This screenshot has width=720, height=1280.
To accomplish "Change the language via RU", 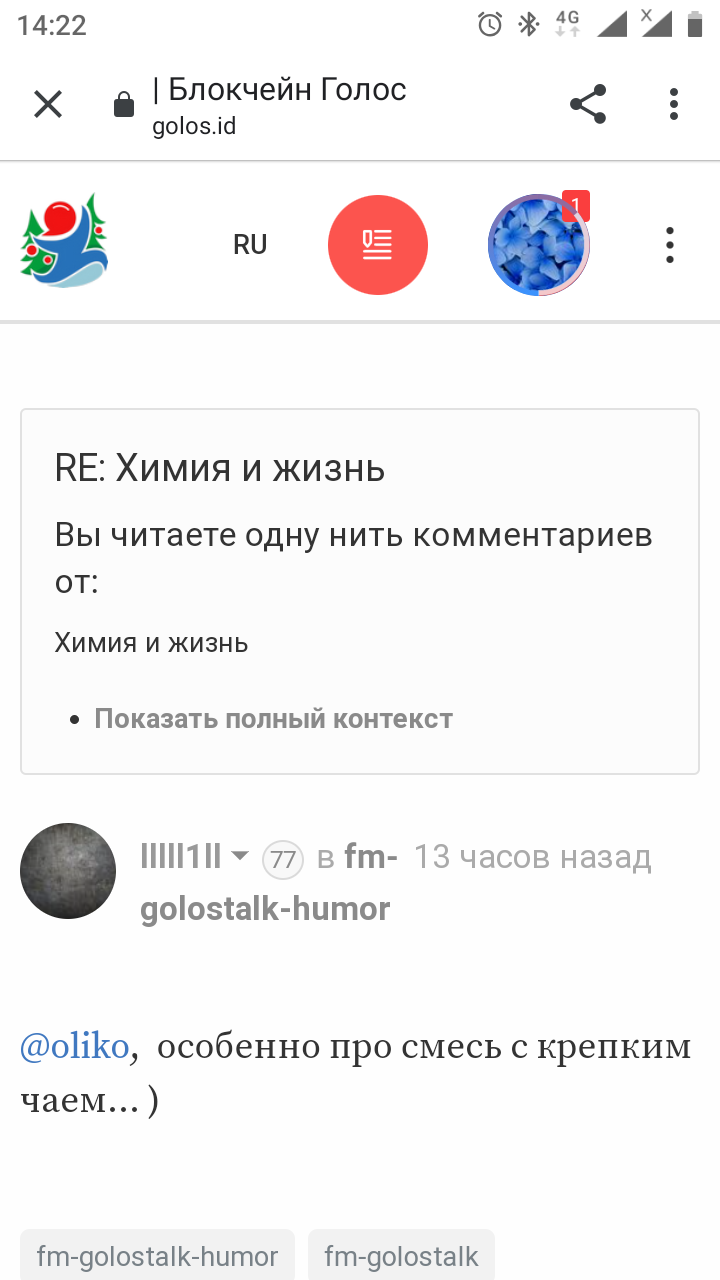I will (250, 244).
